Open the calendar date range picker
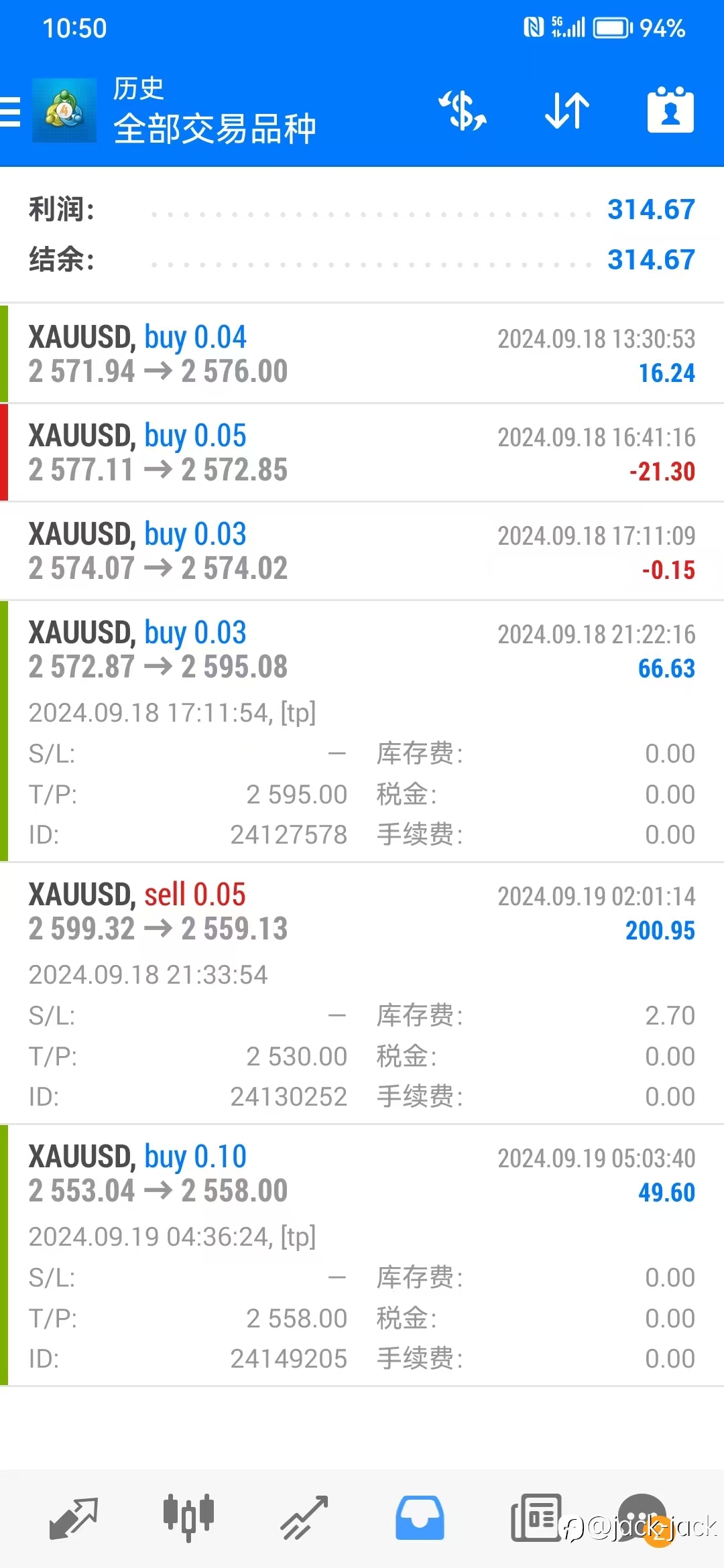724x1568 pixels. [670, 110]
